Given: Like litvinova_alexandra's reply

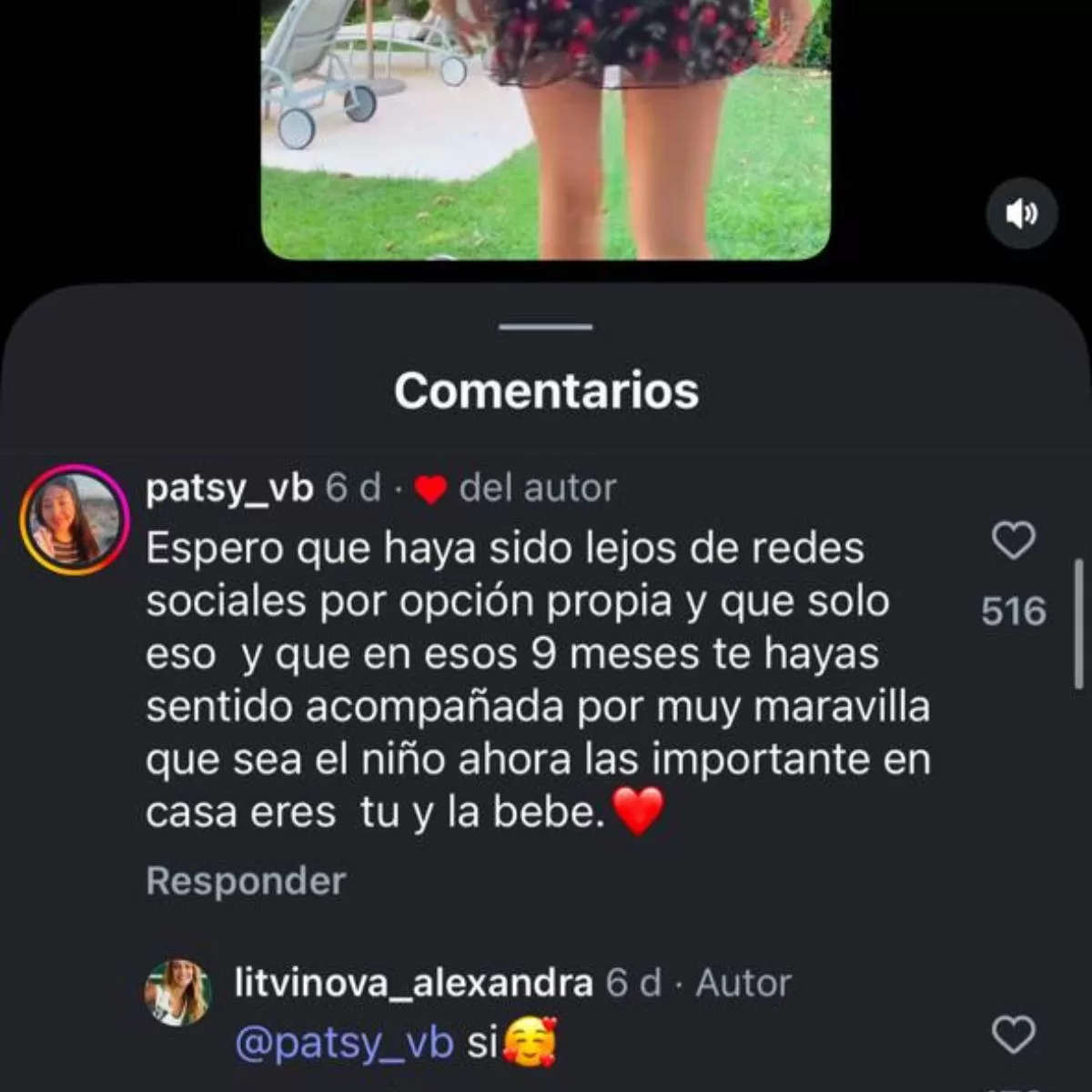Looking at the screenshot, I should tap(1013, 1035).
